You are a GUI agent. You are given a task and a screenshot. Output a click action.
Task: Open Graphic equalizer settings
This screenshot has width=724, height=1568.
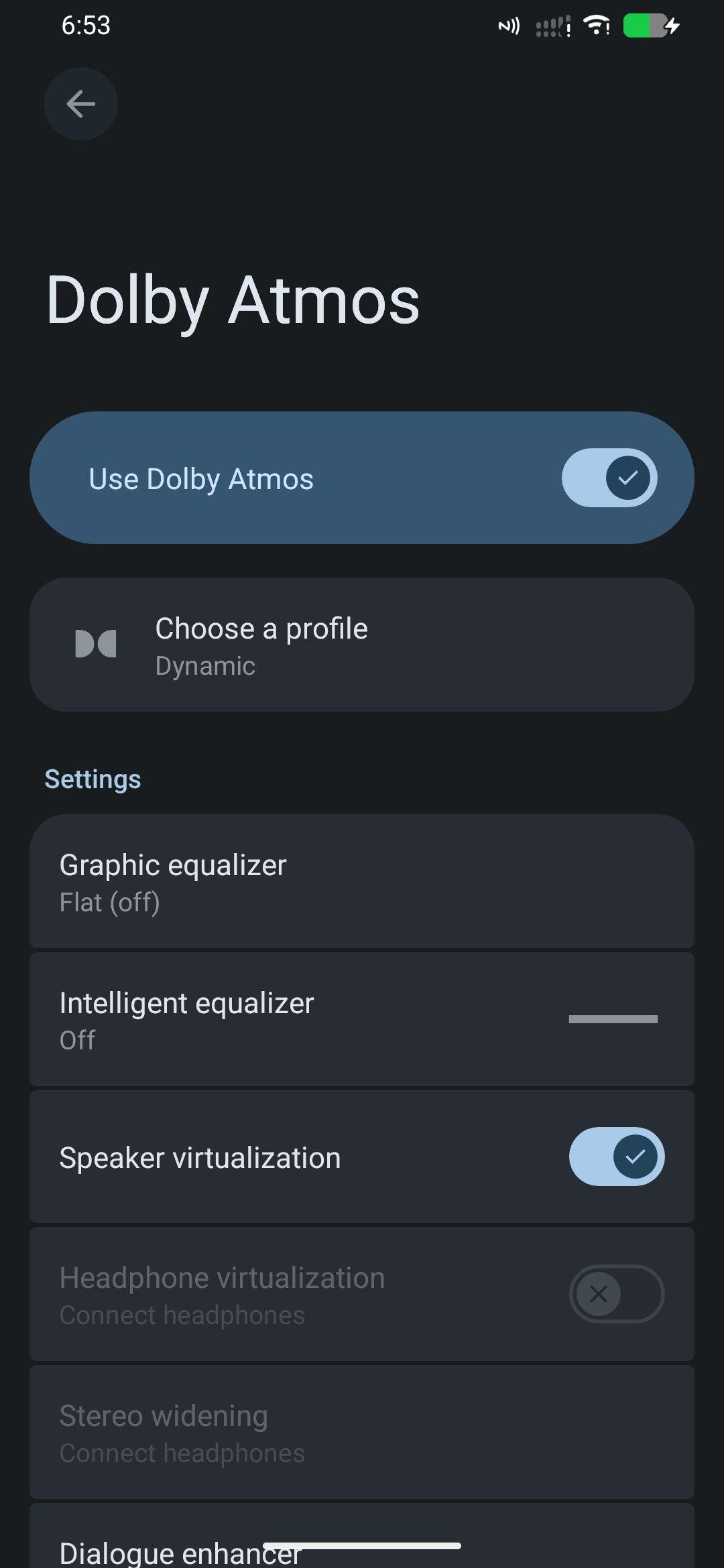(362, 882)
